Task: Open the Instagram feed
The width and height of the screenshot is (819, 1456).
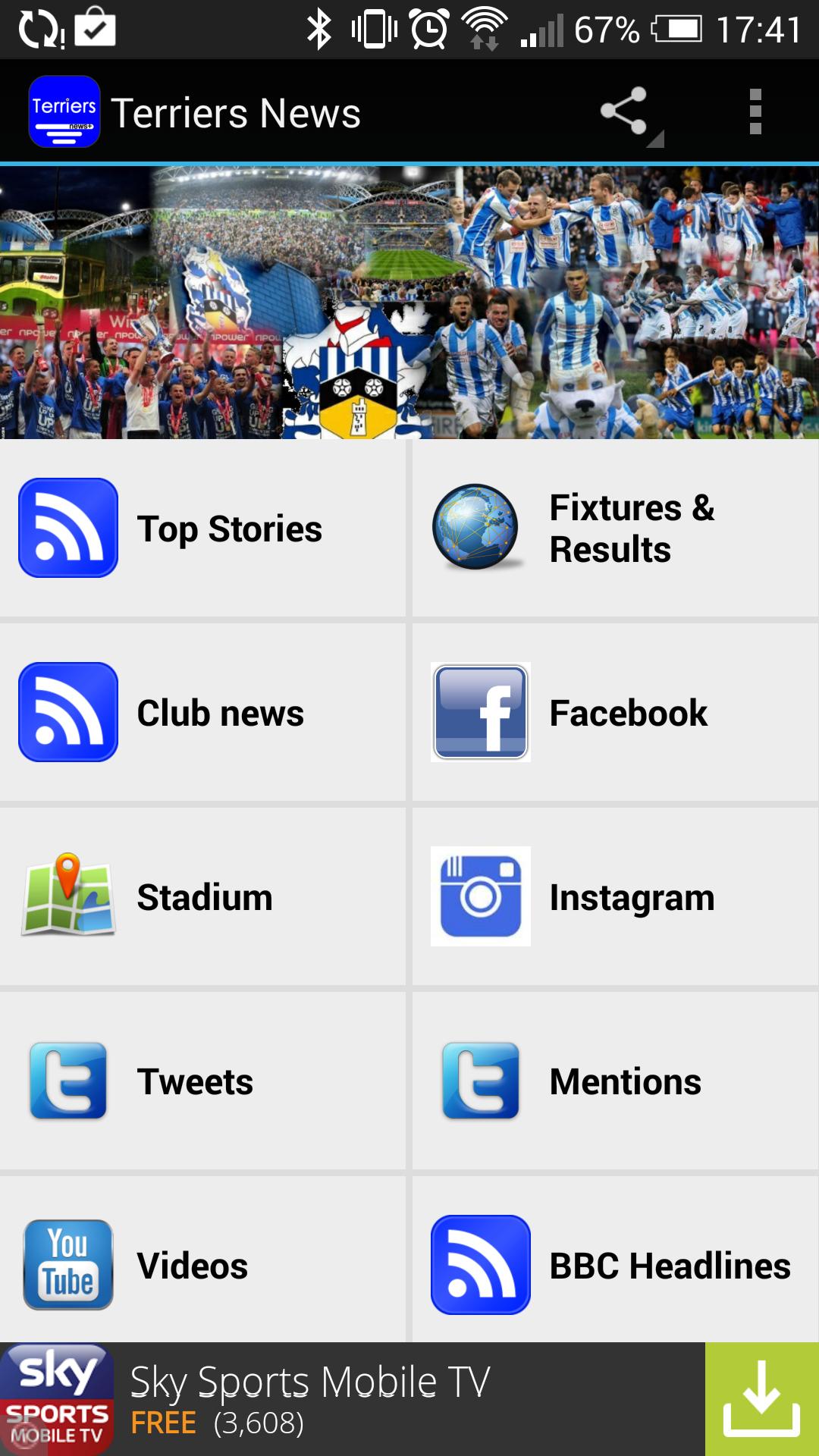Action: point(615,897)
